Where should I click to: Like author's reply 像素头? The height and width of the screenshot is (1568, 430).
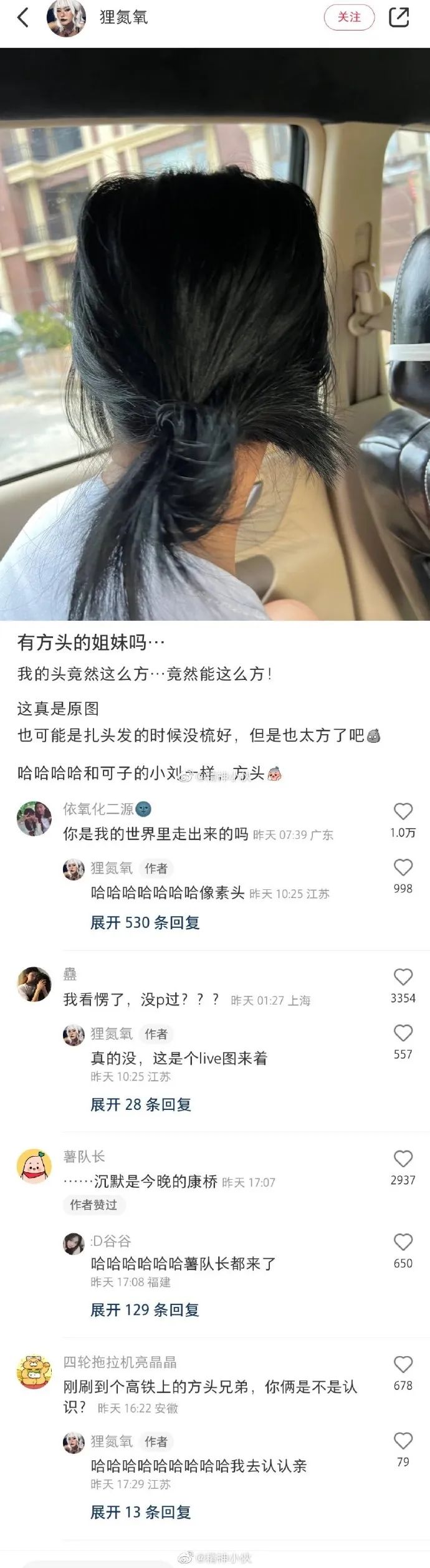pos(403,868)
